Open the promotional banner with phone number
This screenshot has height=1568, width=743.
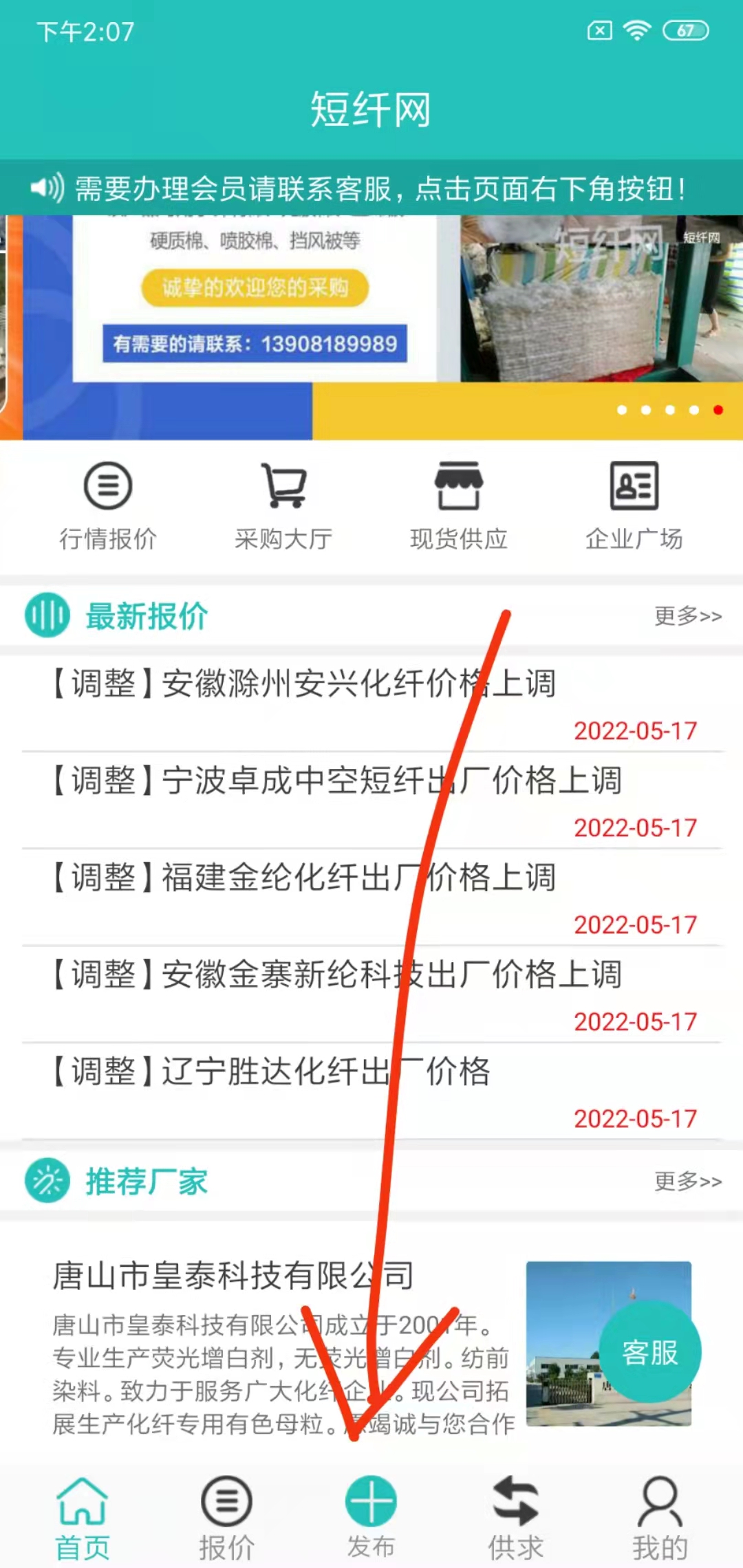(x=371, y=327)
